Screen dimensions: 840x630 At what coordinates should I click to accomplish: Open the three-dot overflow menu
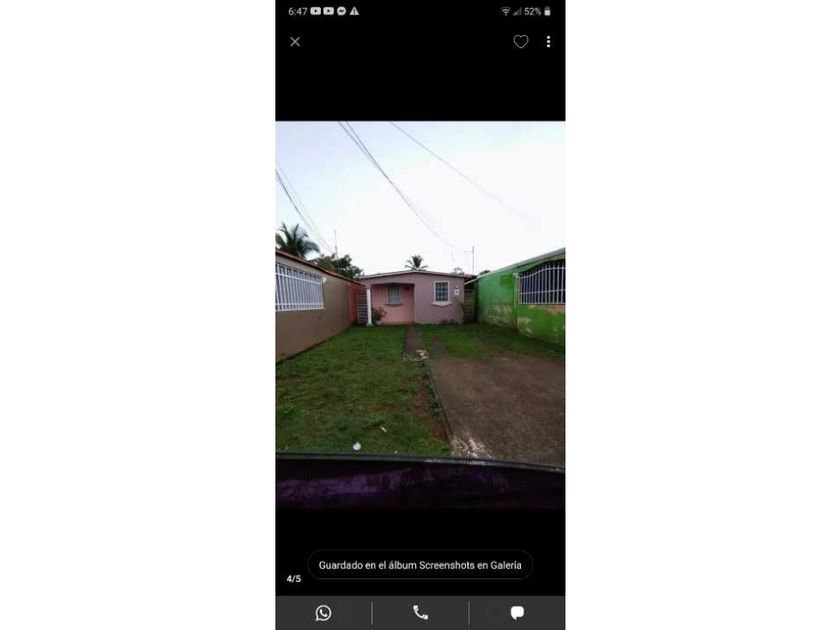click(x=548, y=42)
